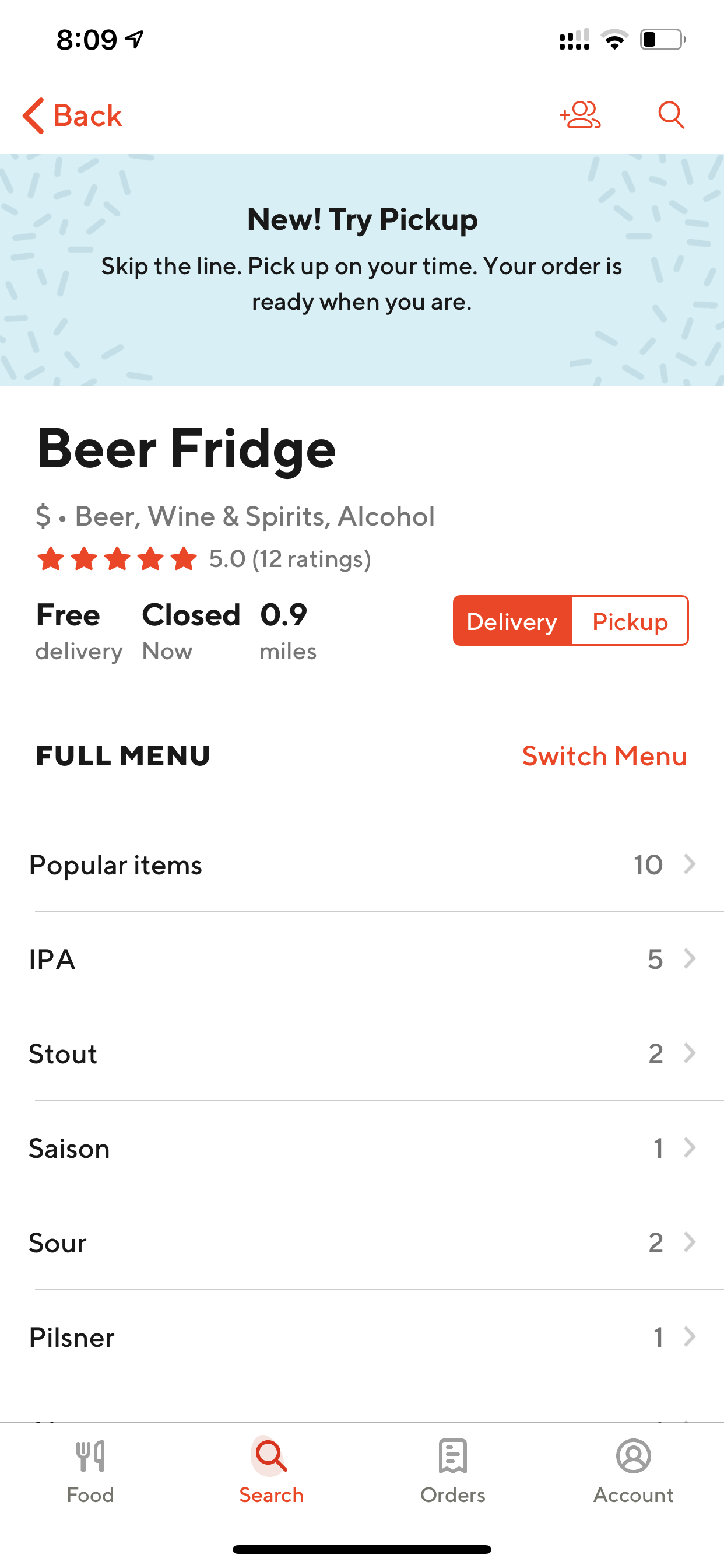This screenshot has width=724, height=1568.
Task: Open the menu search magnifier icon
Action: click(671, 114)
